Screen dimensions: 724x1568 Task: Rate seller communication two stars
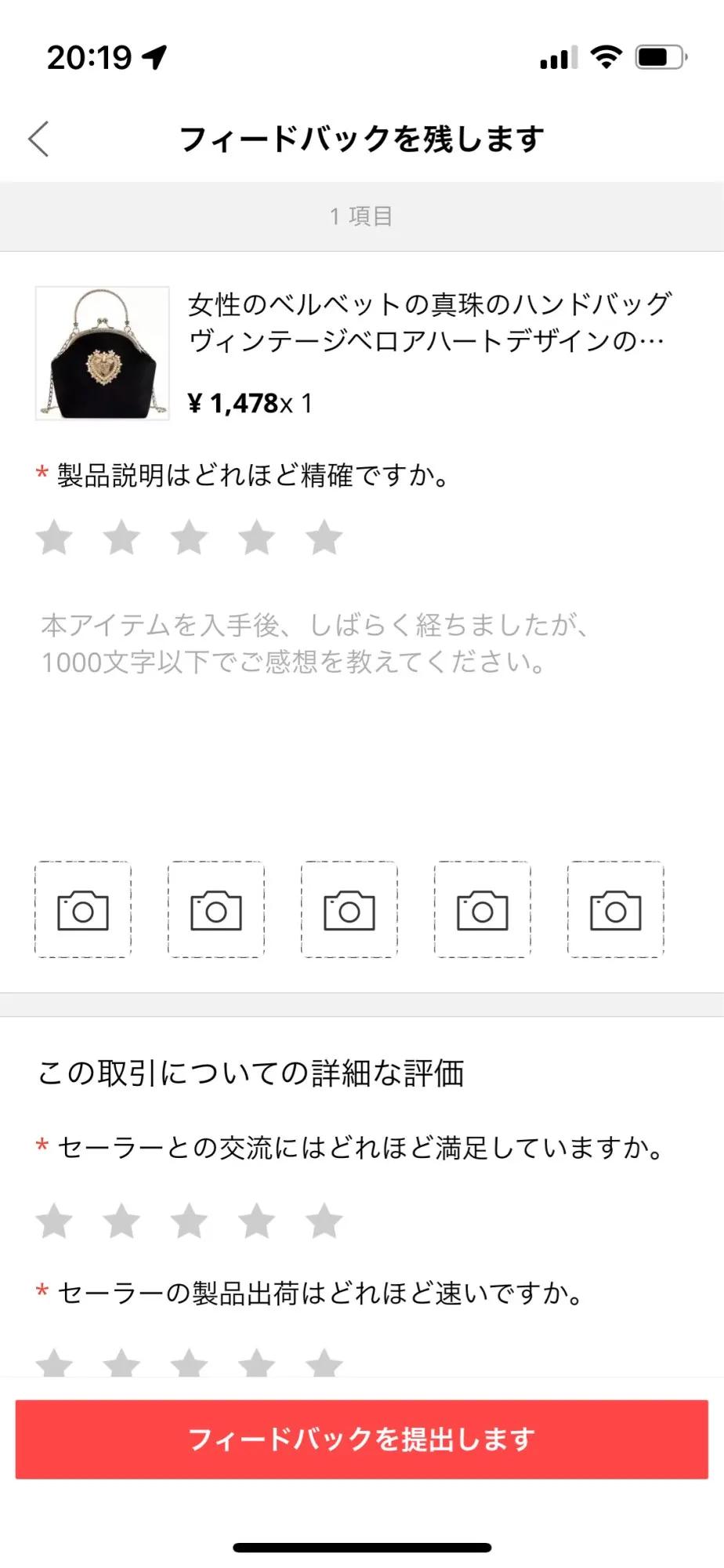122,1221
